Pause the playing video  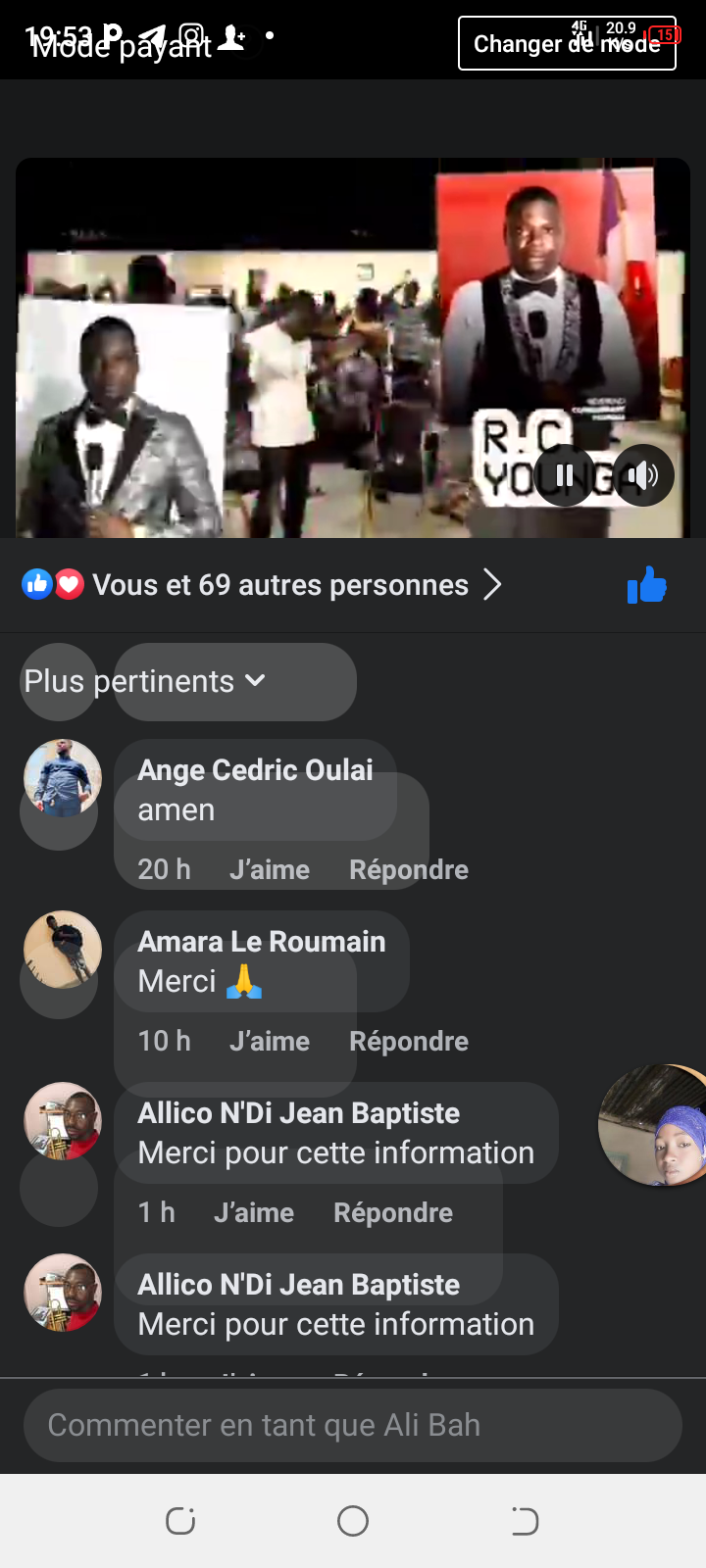click(x=565, y=476)
